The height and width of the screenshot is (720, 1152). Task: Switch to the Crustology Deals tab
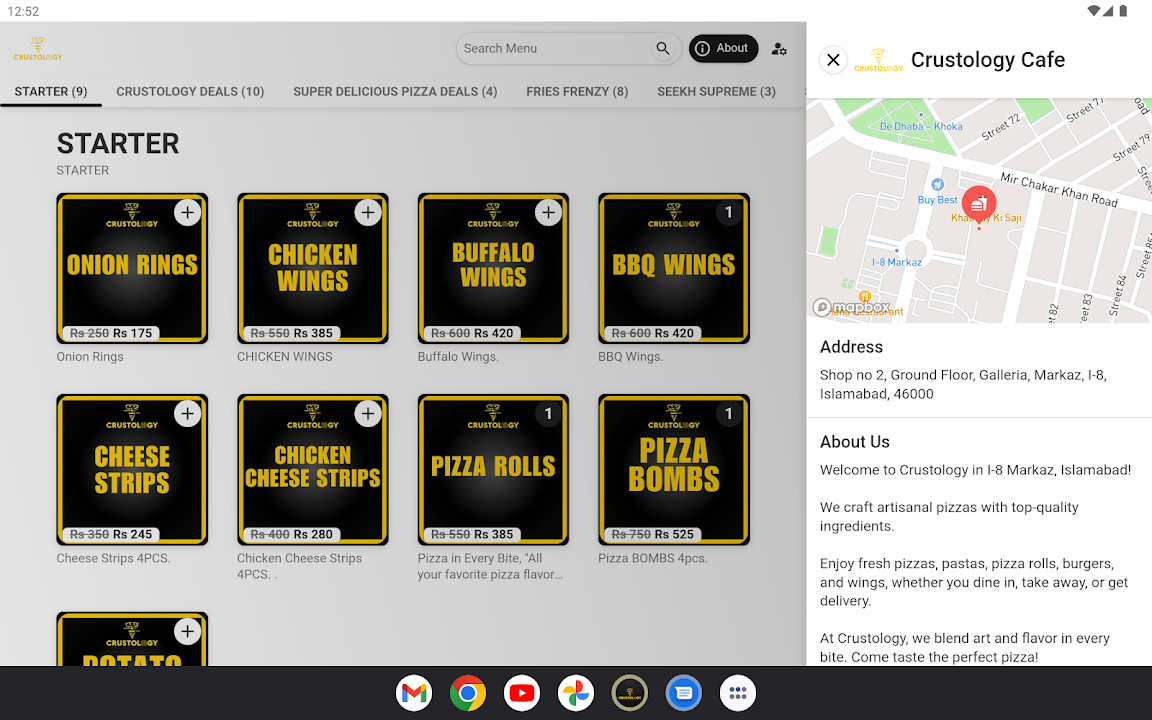(190, 91)
